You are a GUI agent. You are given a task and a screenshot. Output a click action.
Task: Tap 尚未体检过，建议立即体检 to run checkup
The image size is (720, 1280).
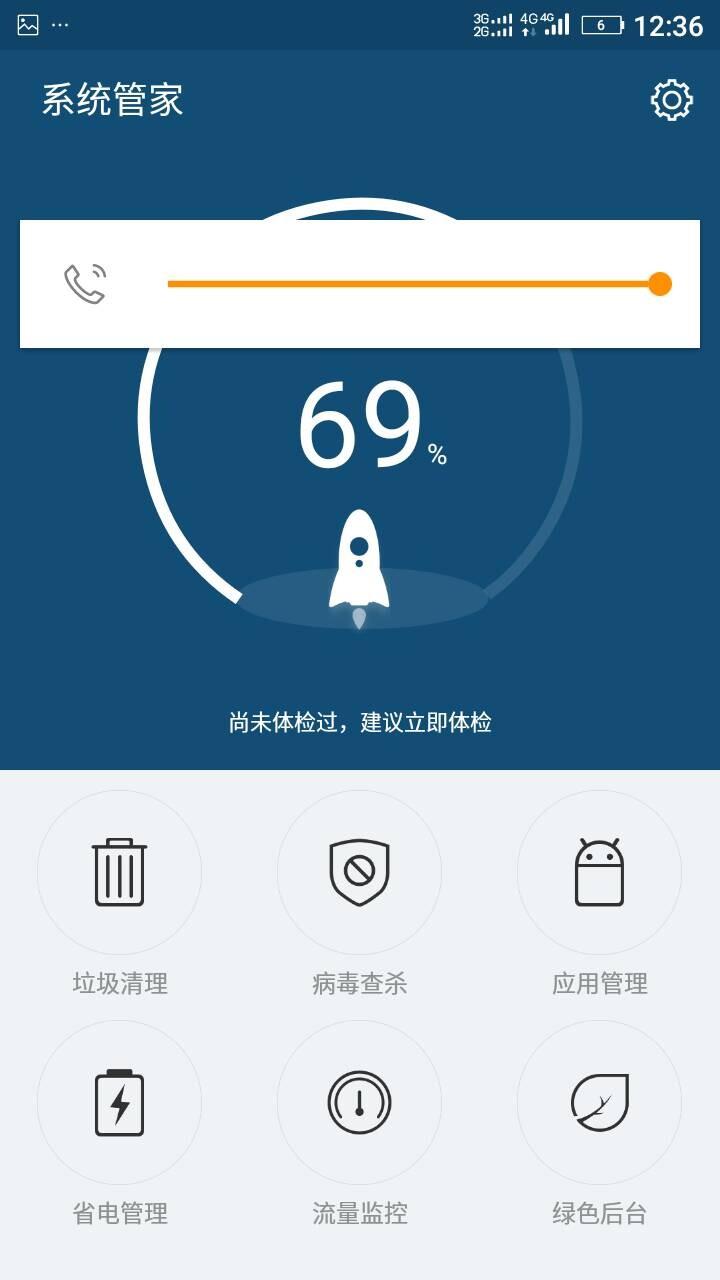click(x=360, y=722)
